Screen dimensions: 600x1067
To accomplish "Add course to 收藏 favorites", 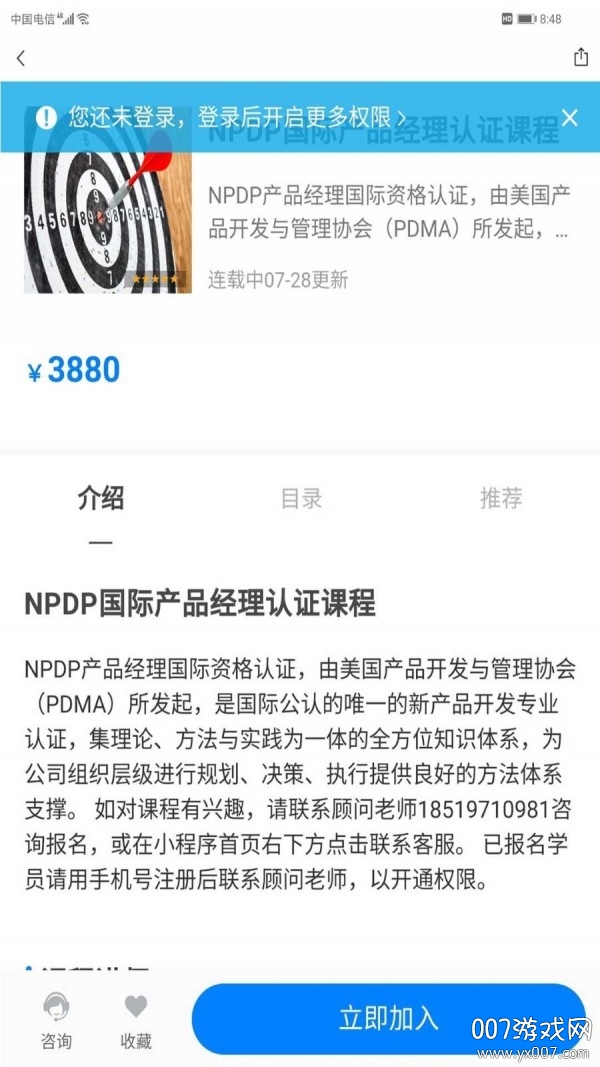I will [x=136, y=1022].
